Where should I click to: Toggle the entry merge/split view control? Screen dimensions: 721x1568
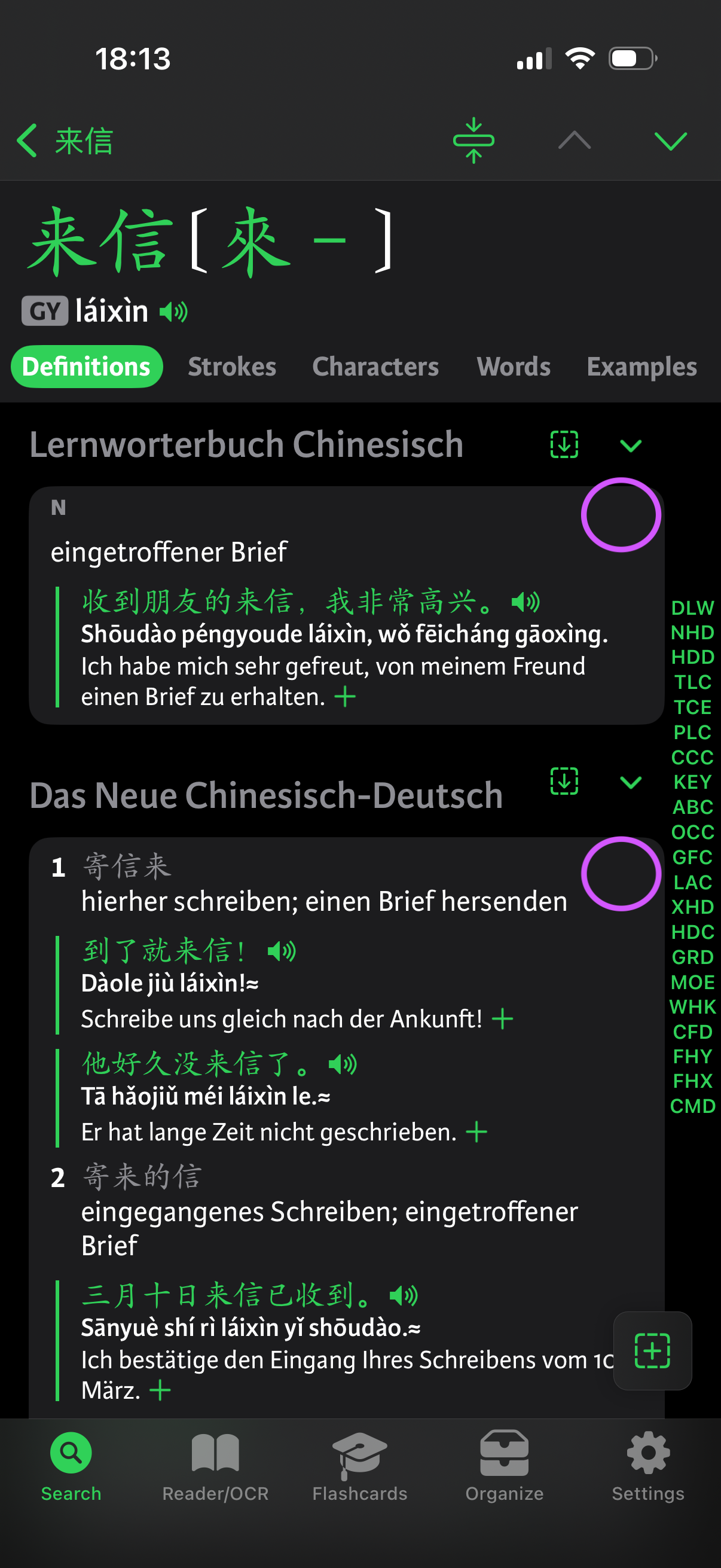474,139
